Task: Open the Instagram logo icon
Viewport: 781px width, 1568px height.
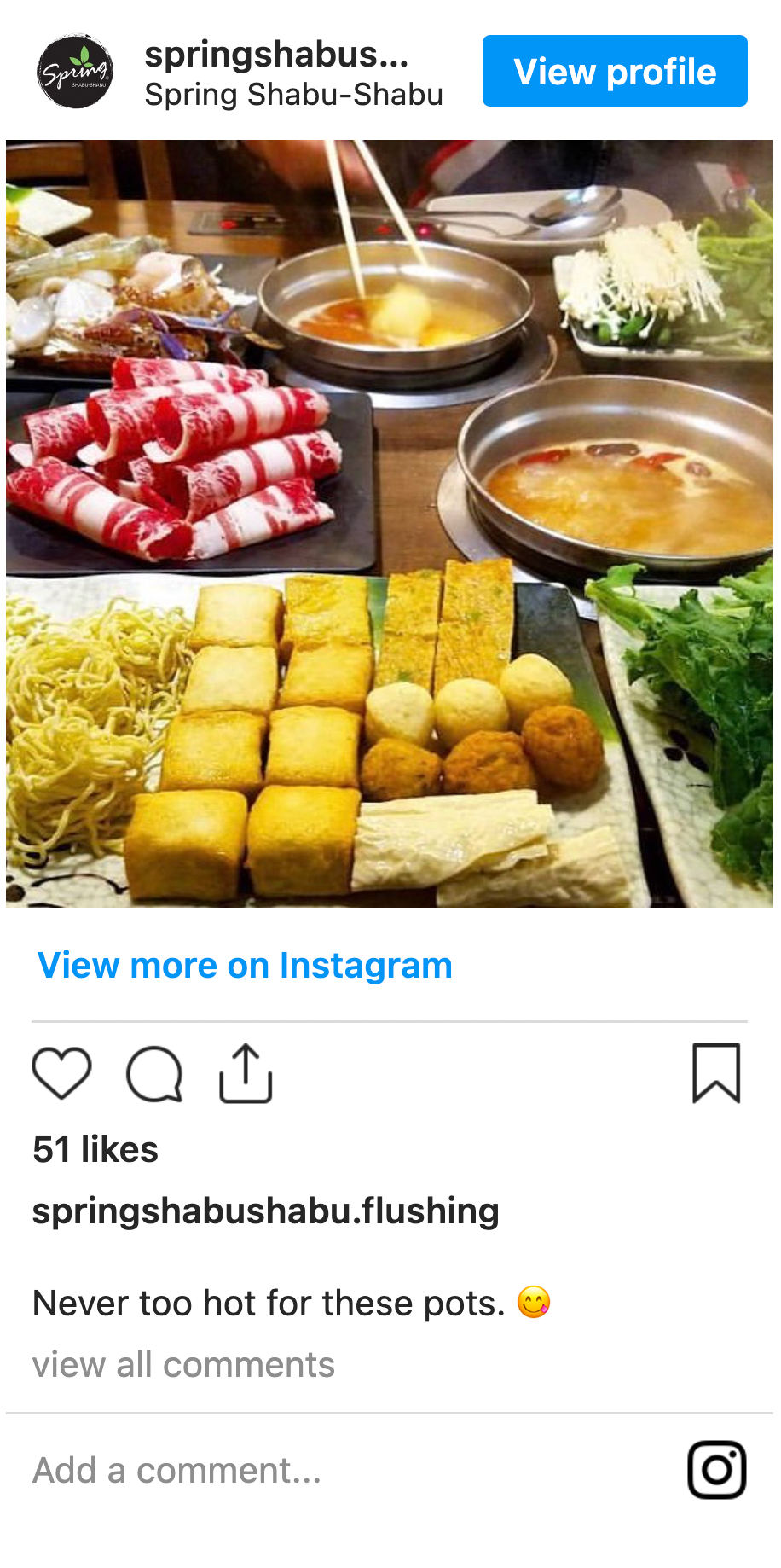Action: pos(716,1470)
